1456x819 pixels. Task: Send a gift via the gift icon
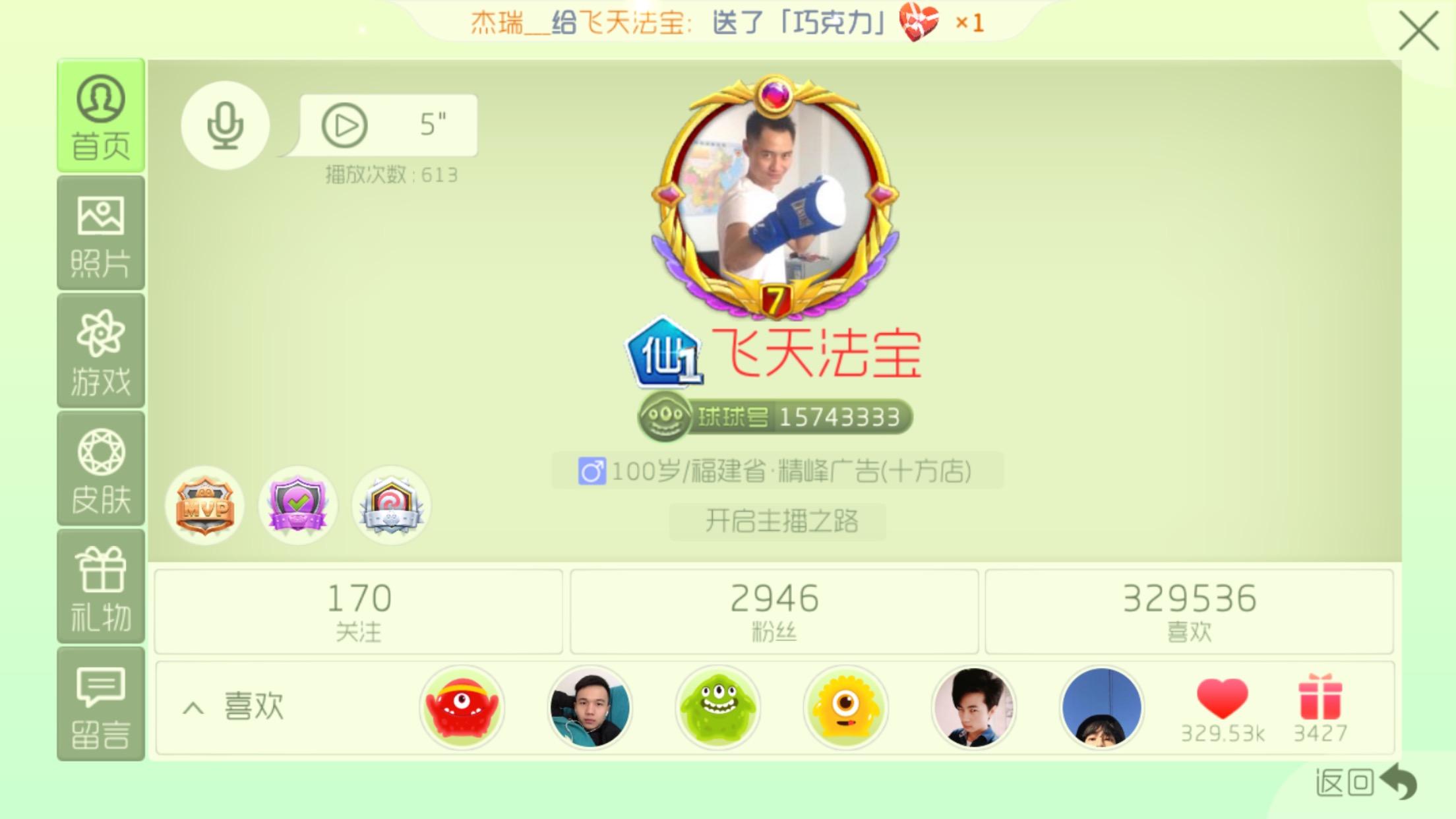click(x=1320, y=698)
